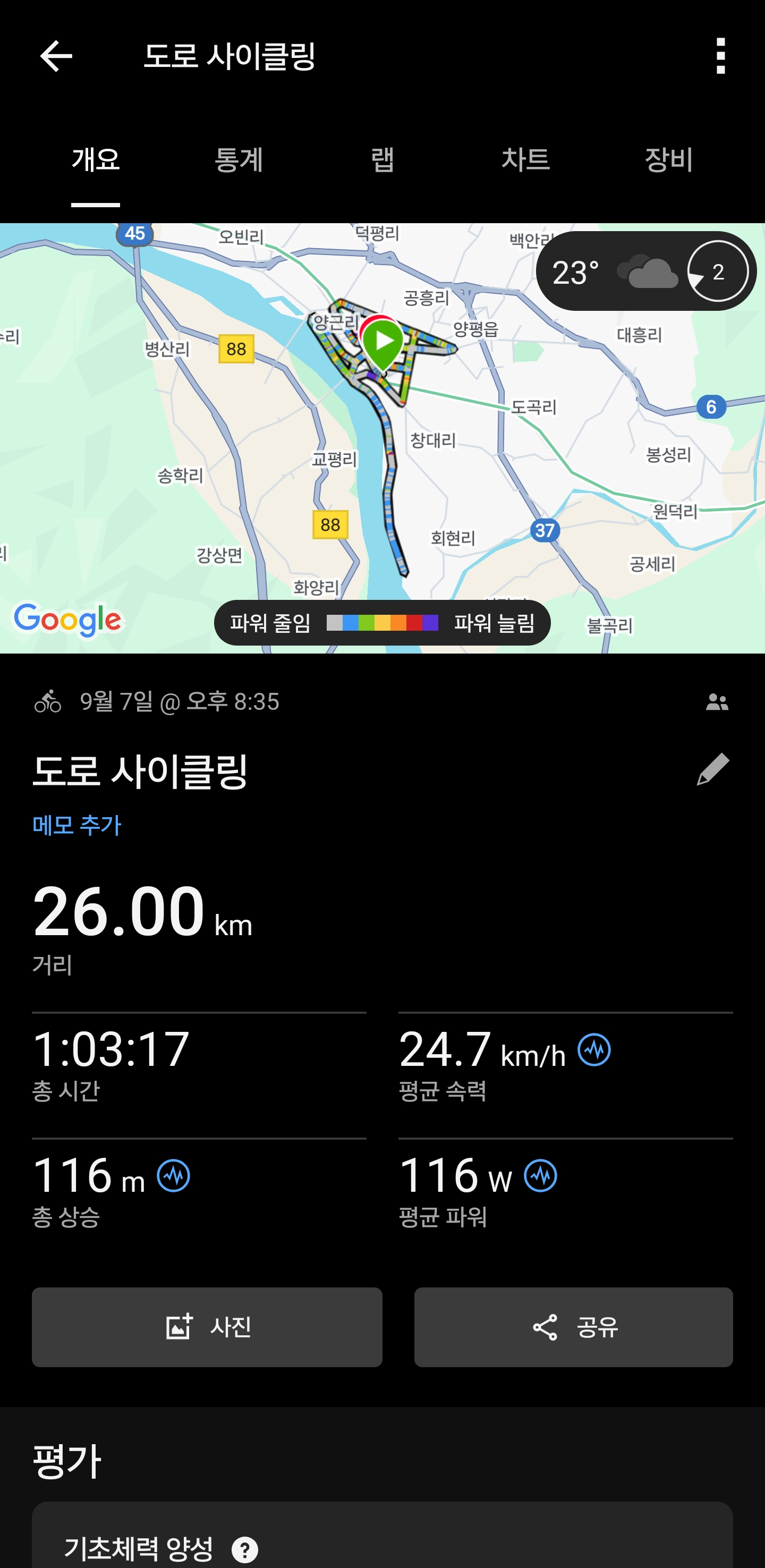Share the activity via 공유
This screenshot has width=765, height=1568.
pos(573,1327)
